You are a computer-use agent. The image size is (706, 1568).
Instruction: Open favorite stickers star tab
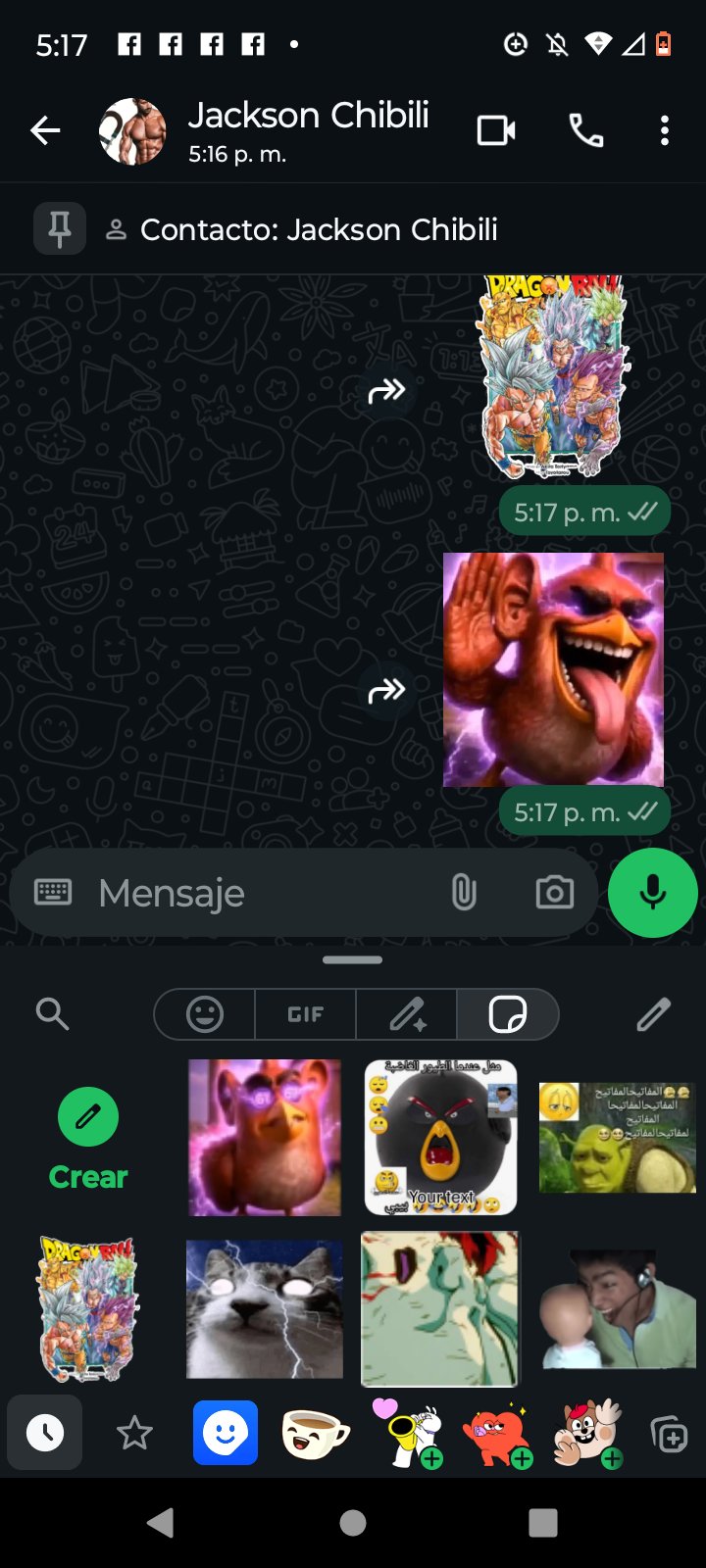[x=134, y=1432]
